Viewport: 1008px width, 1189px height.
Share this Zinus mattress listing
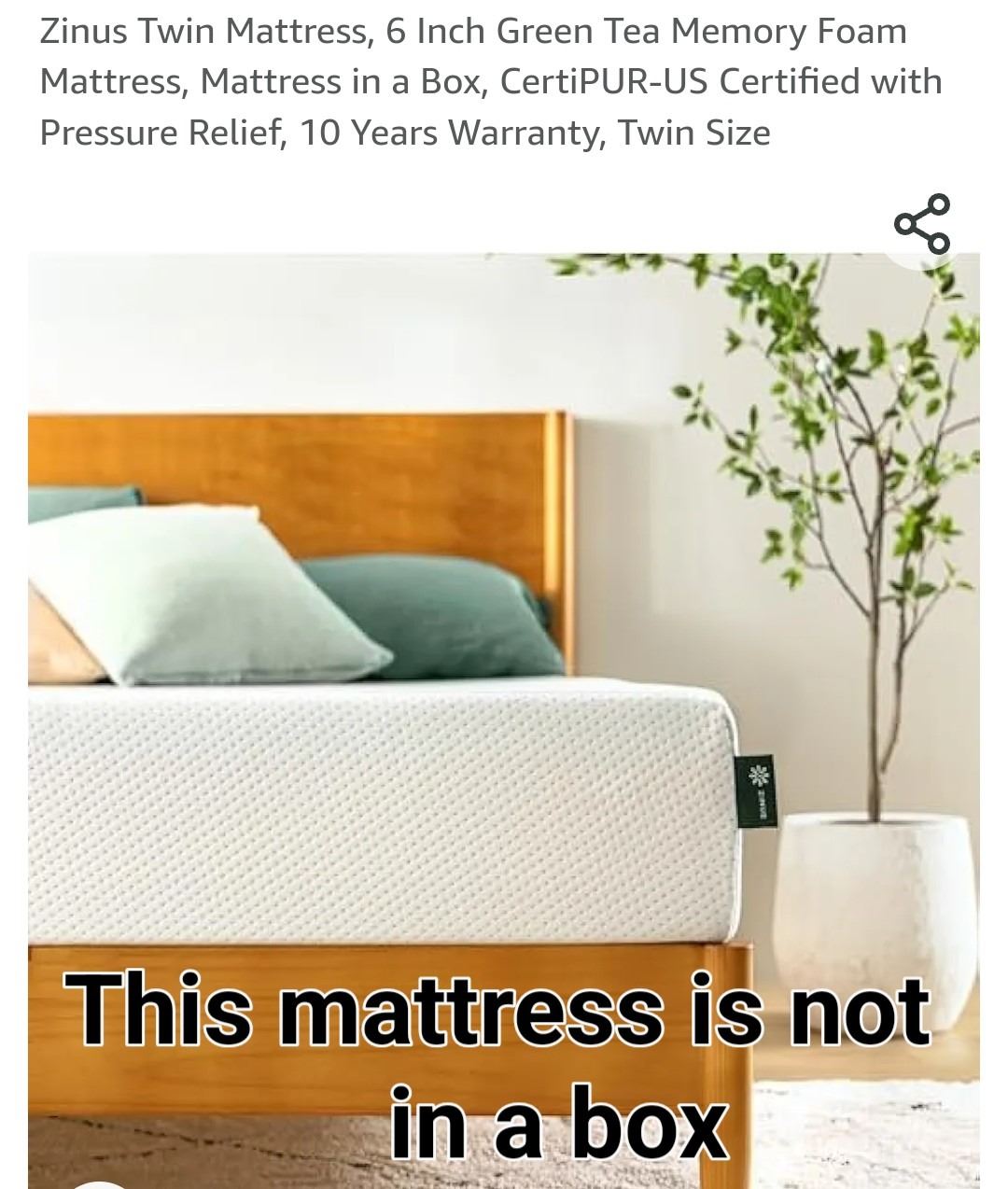coord(922,224)
